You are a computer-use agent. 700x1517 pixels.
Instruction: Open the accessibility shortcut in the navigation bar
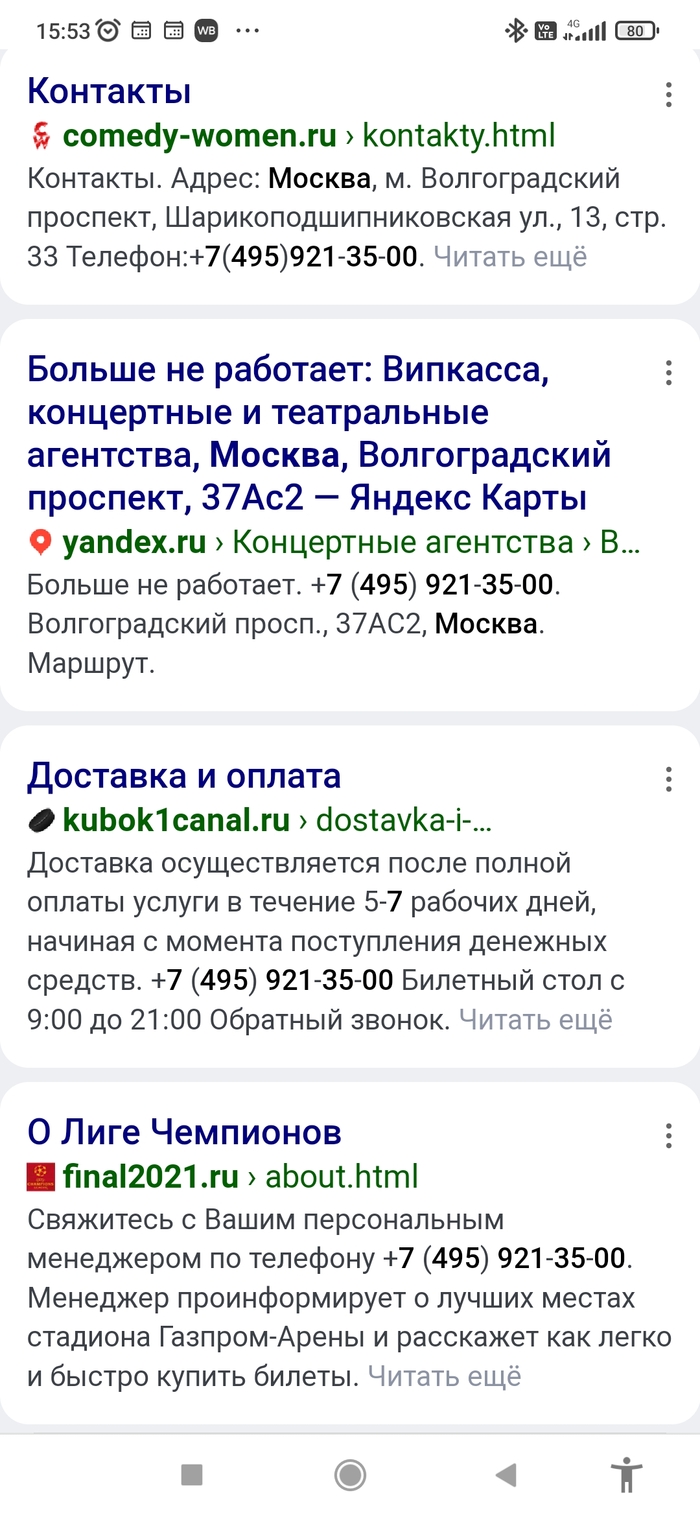[x=627, y=1474]
